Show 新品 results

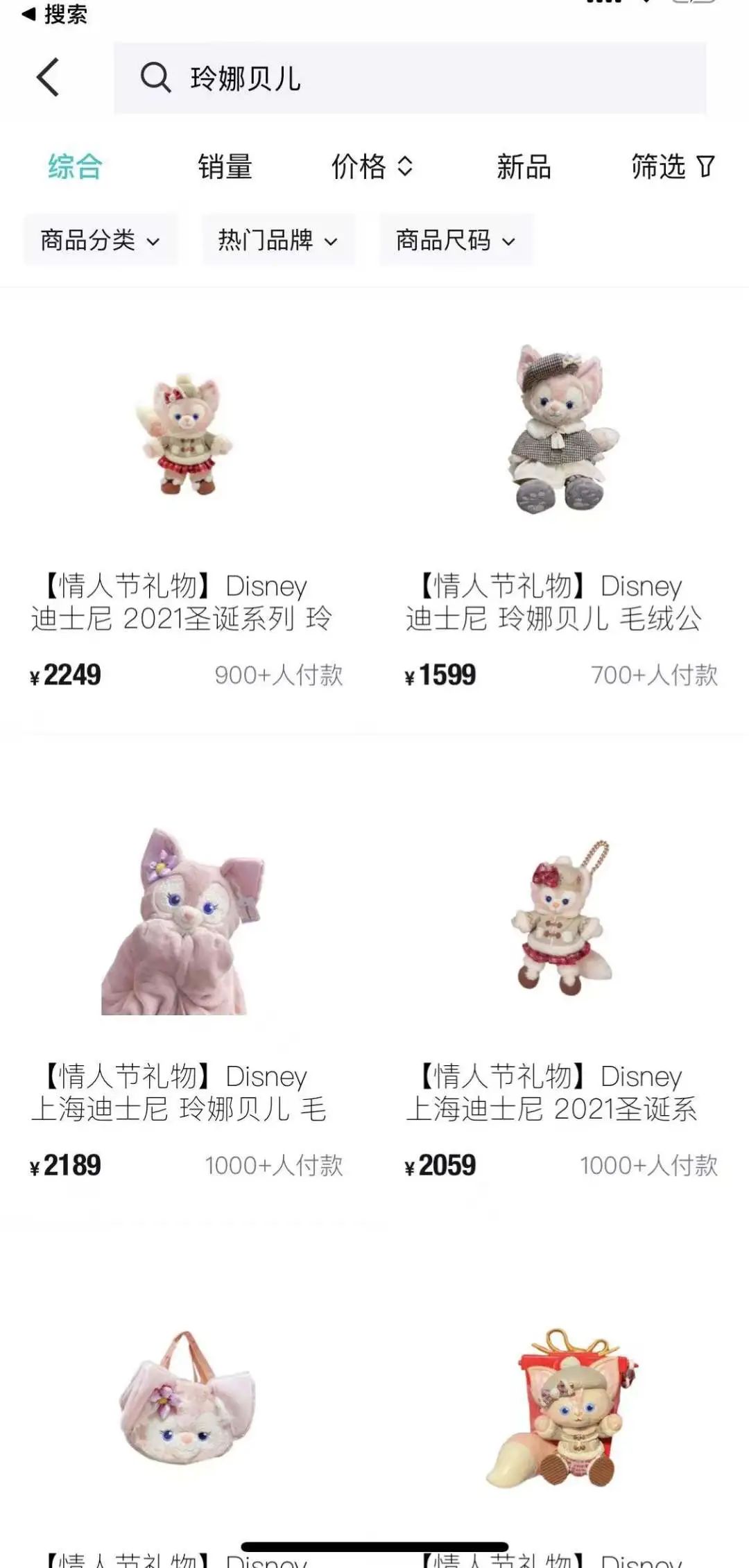click(x=524, y=167)
